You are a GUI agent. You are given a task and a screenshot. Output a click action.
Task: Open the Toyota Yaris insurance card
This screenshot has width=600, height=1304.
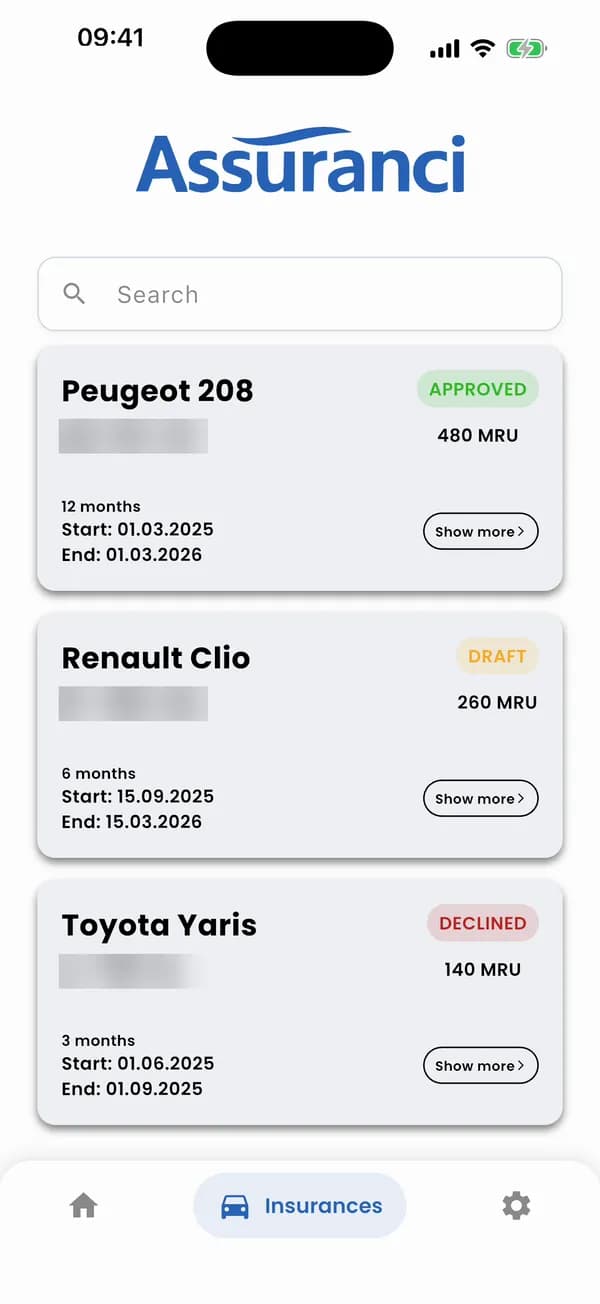[x=300, y=1002]
